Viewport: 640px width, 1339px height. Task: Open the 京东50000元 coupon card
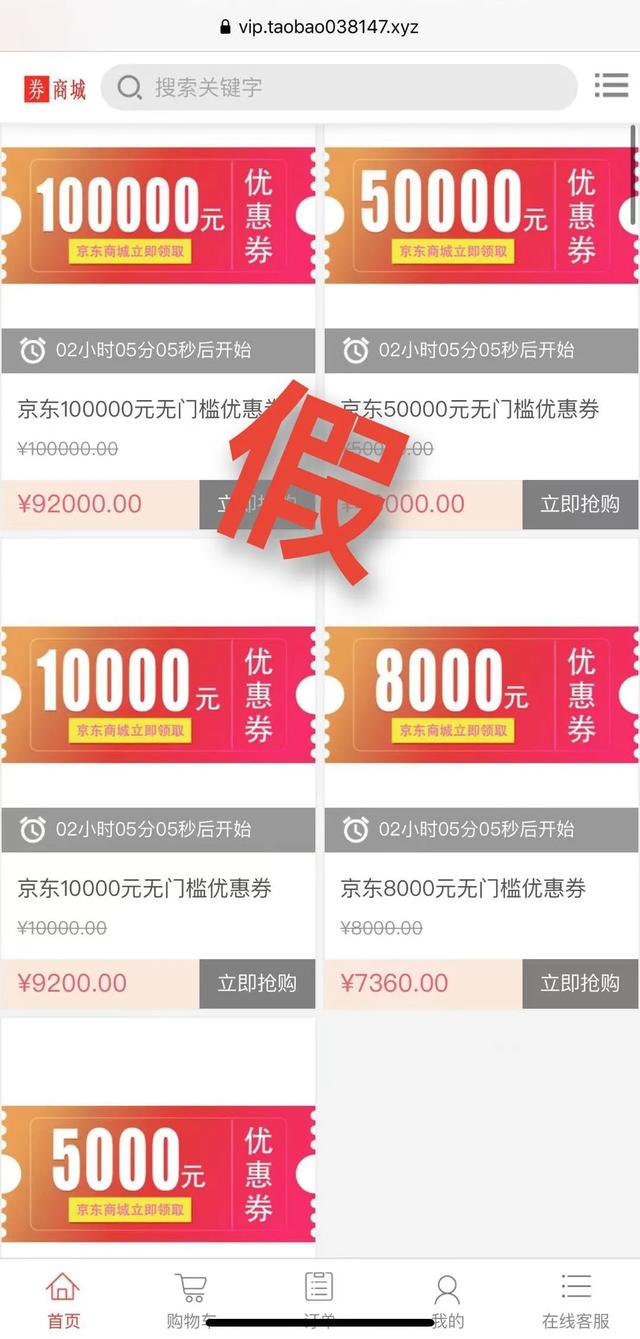[481, 328]
